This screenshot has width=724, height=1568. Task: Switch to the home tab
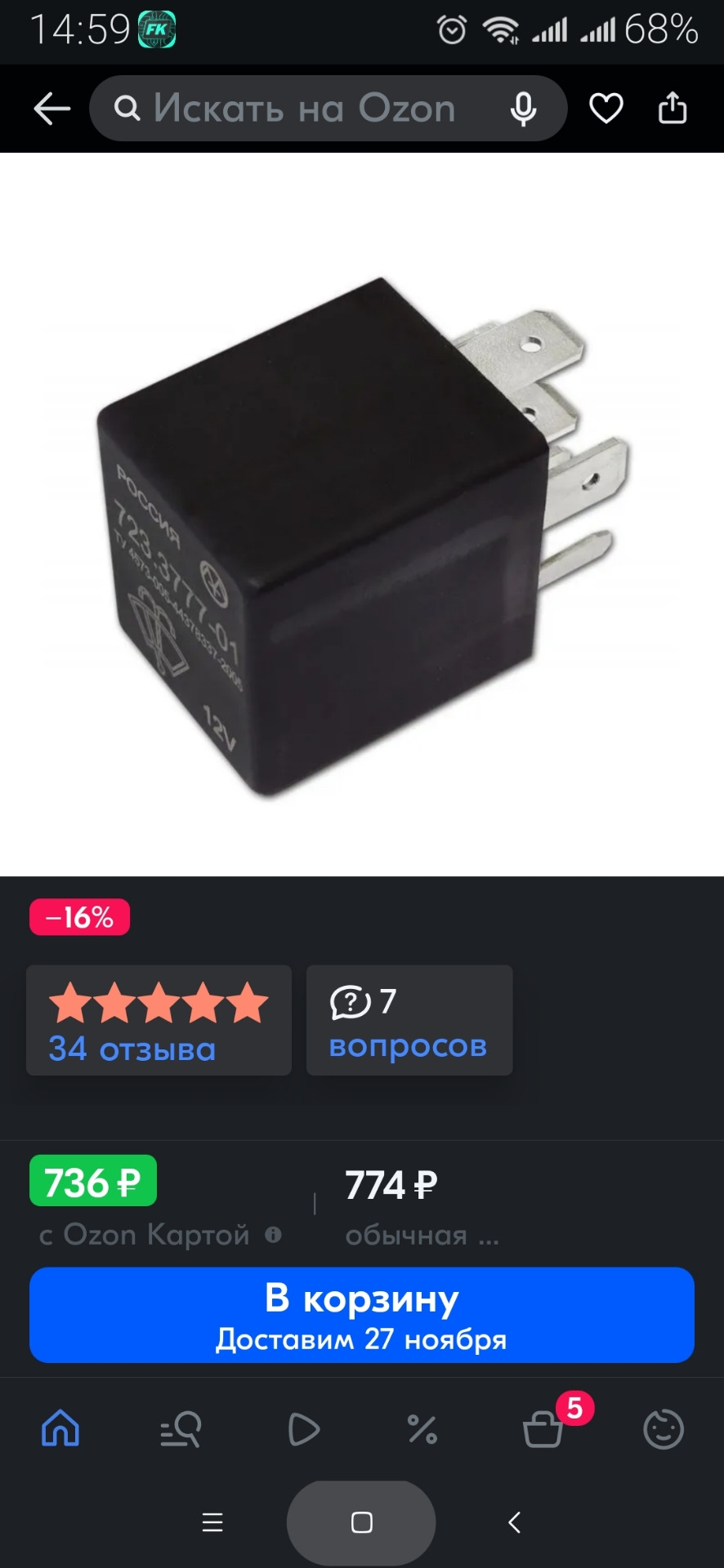coord(60,1429)
